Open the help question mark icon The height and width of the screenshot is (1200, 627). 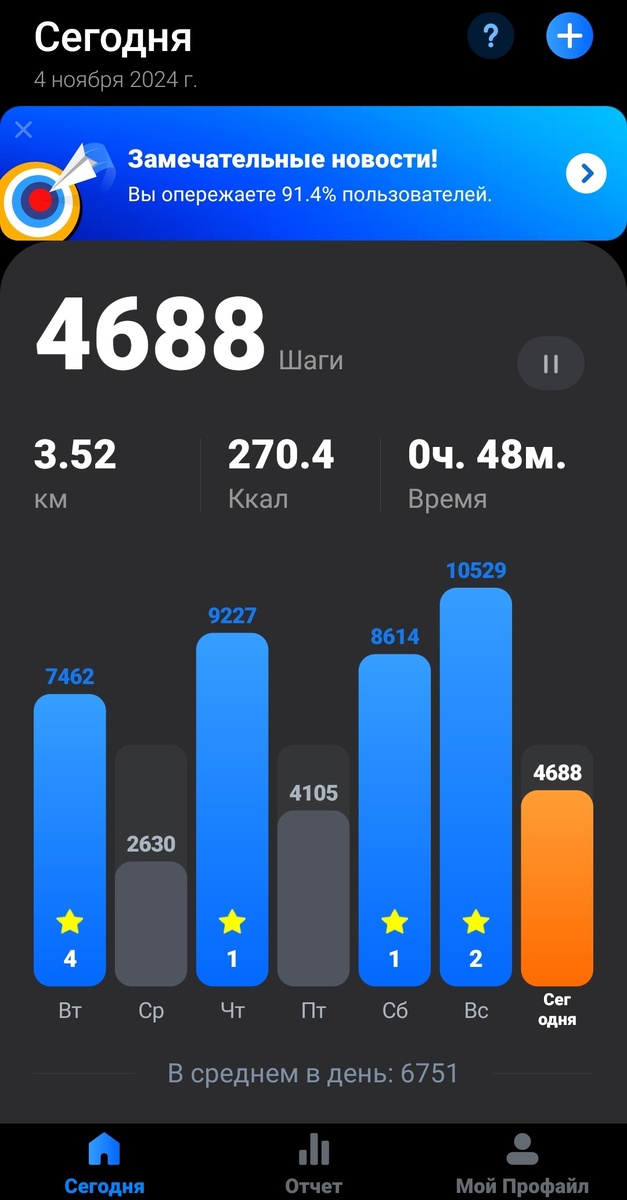point(490,37)
